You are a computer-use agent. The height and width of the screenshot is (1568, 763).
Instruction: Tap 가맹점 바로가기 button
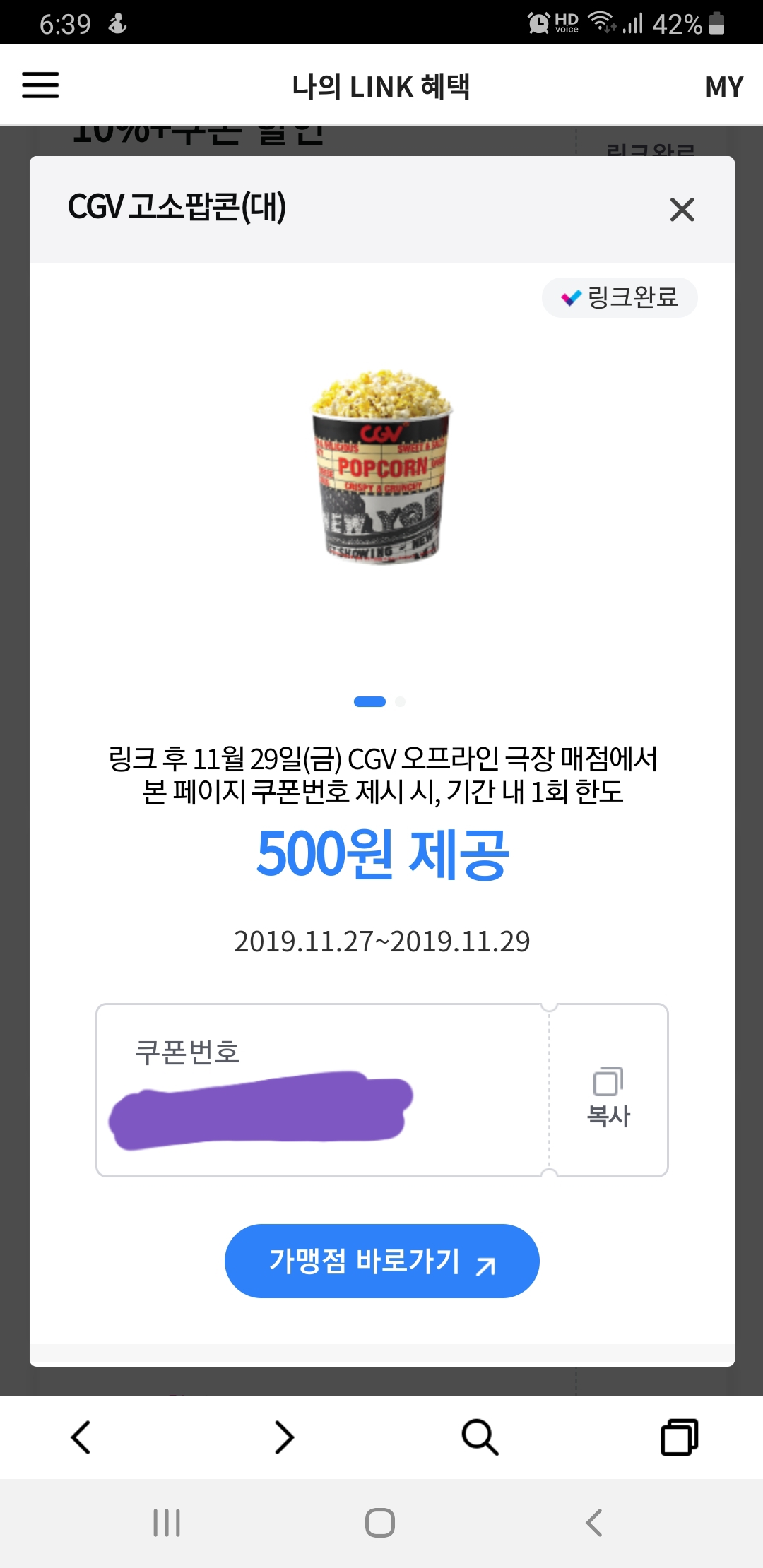[x=381, y=1261]
